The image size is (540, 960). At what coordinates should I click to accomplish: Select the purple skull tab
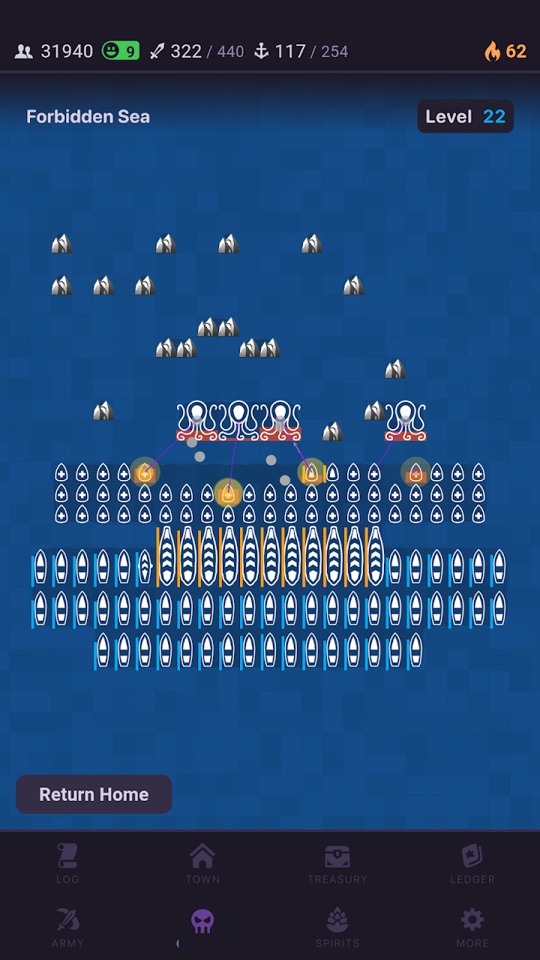tap(203, 921)
